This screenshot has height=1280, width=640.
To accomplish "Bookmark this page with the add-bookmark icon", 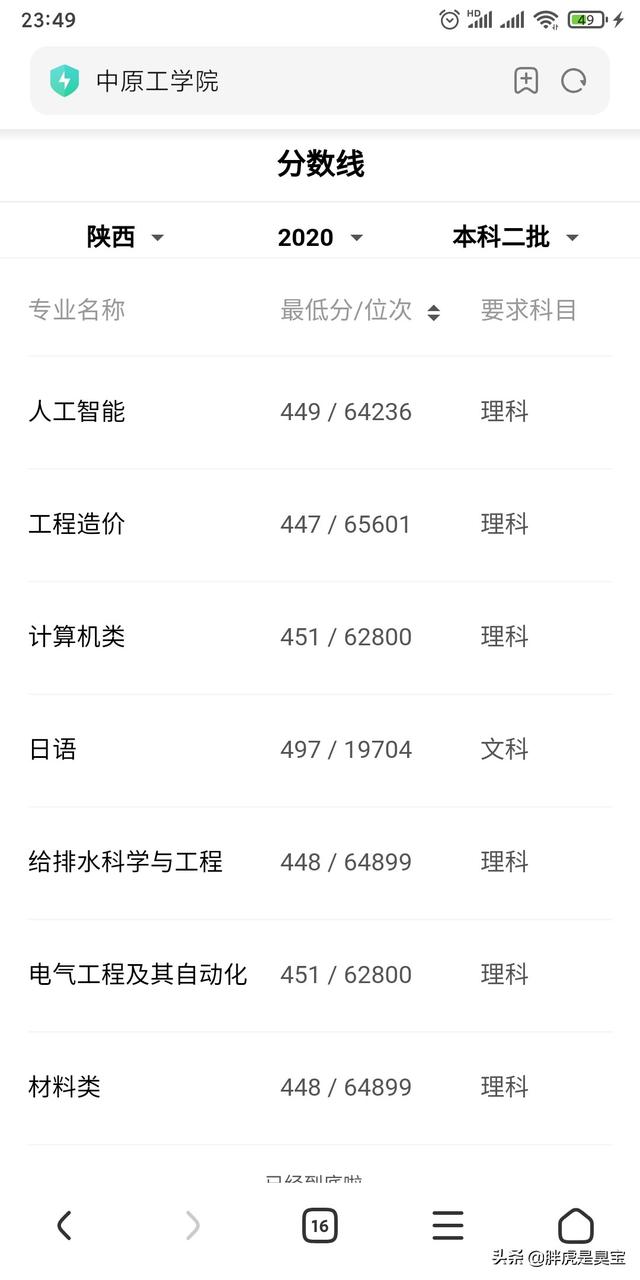I will click(526, 81).
